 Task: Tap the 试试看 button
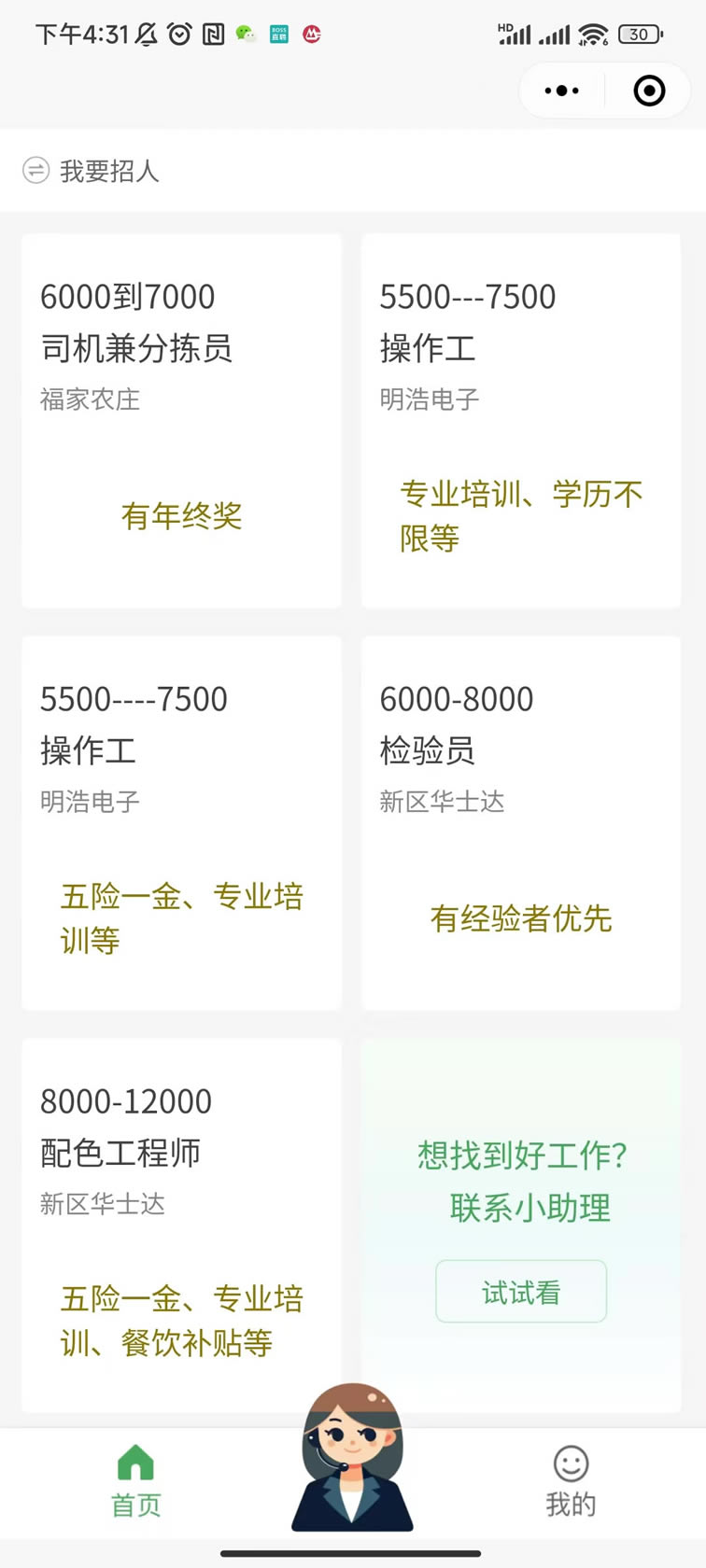521,1292
